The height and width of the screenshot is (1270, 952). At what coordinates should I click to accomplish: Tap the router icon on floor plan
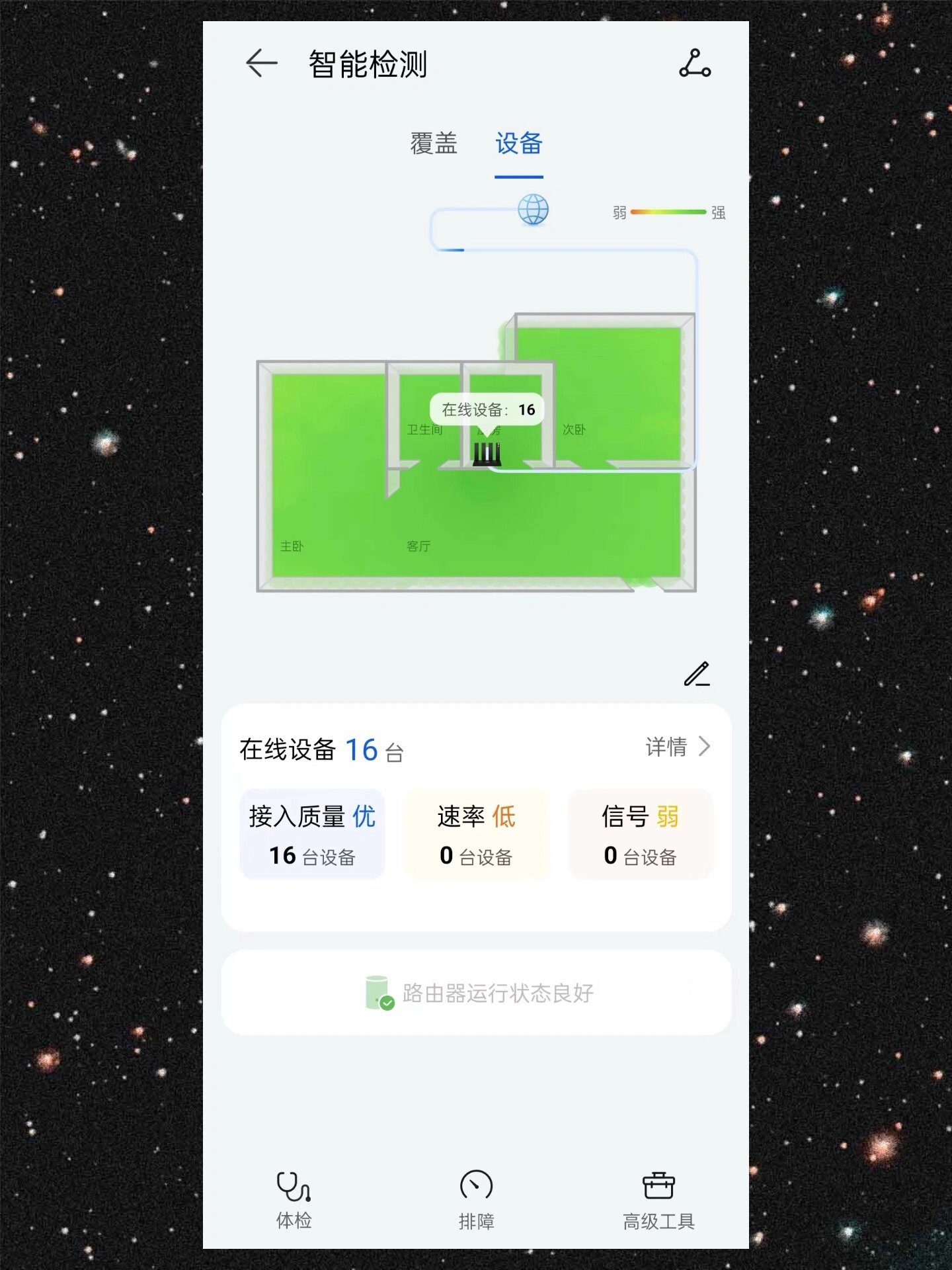pyautogui.click(x=487, y=454)
